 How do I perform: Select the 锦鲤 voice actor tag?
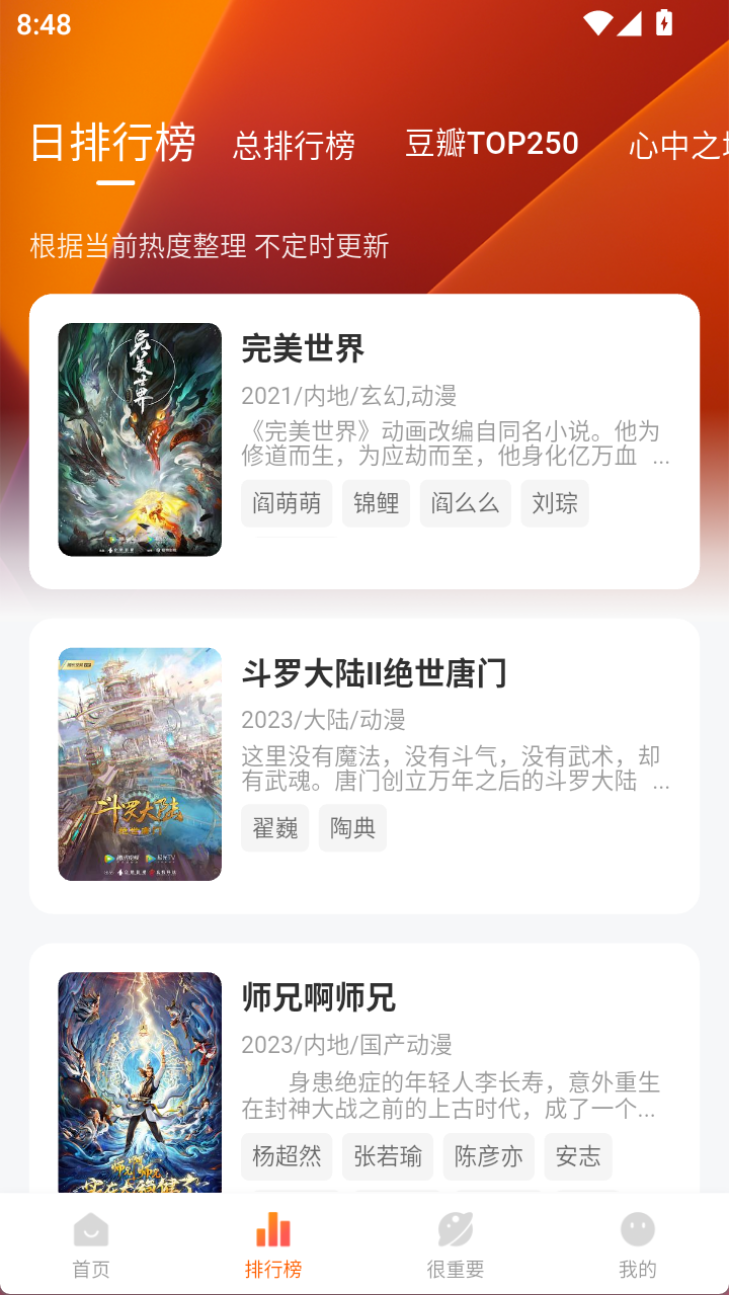[x=376, y=503]
